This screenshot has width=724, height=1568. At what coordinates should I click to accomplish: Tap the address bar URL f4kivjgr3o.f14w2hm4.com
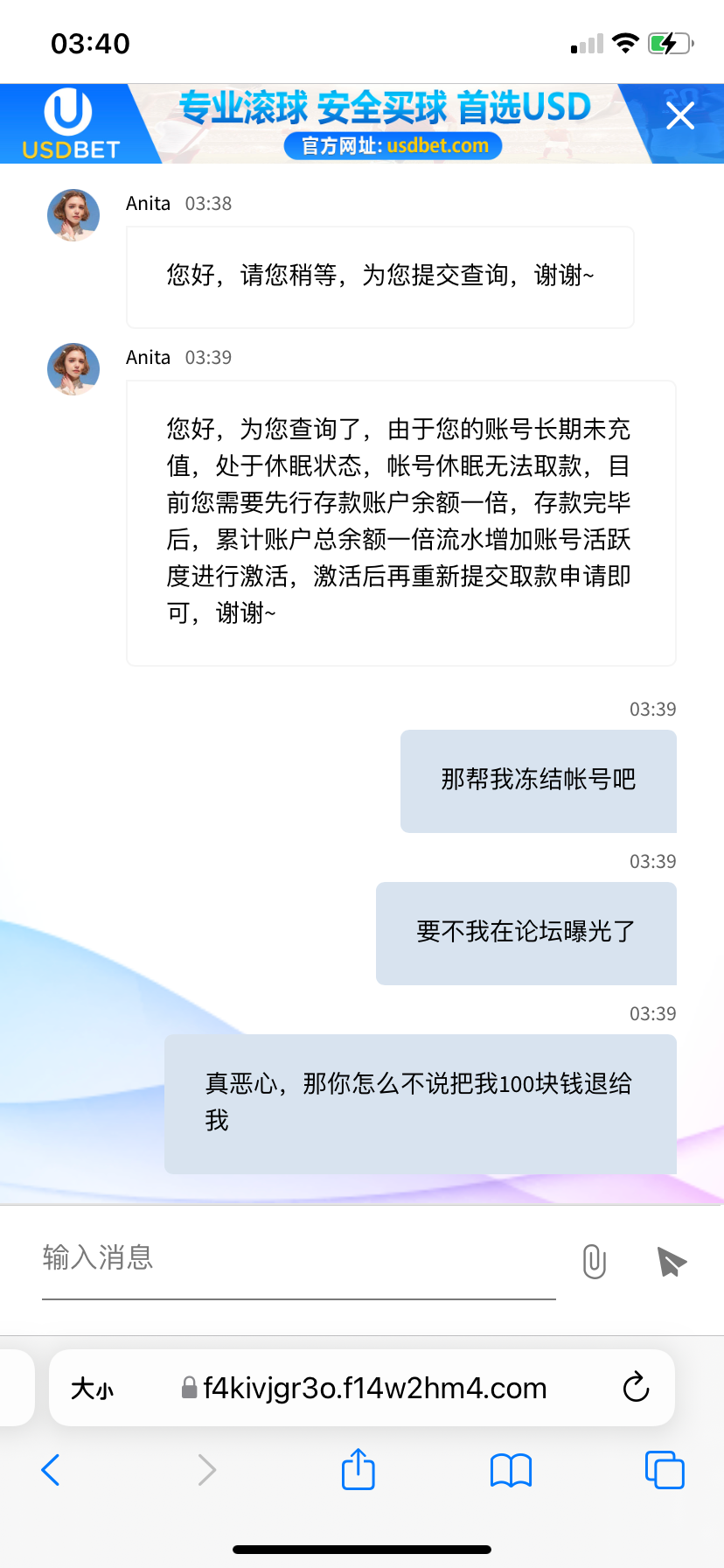(x=374, y=1389)
